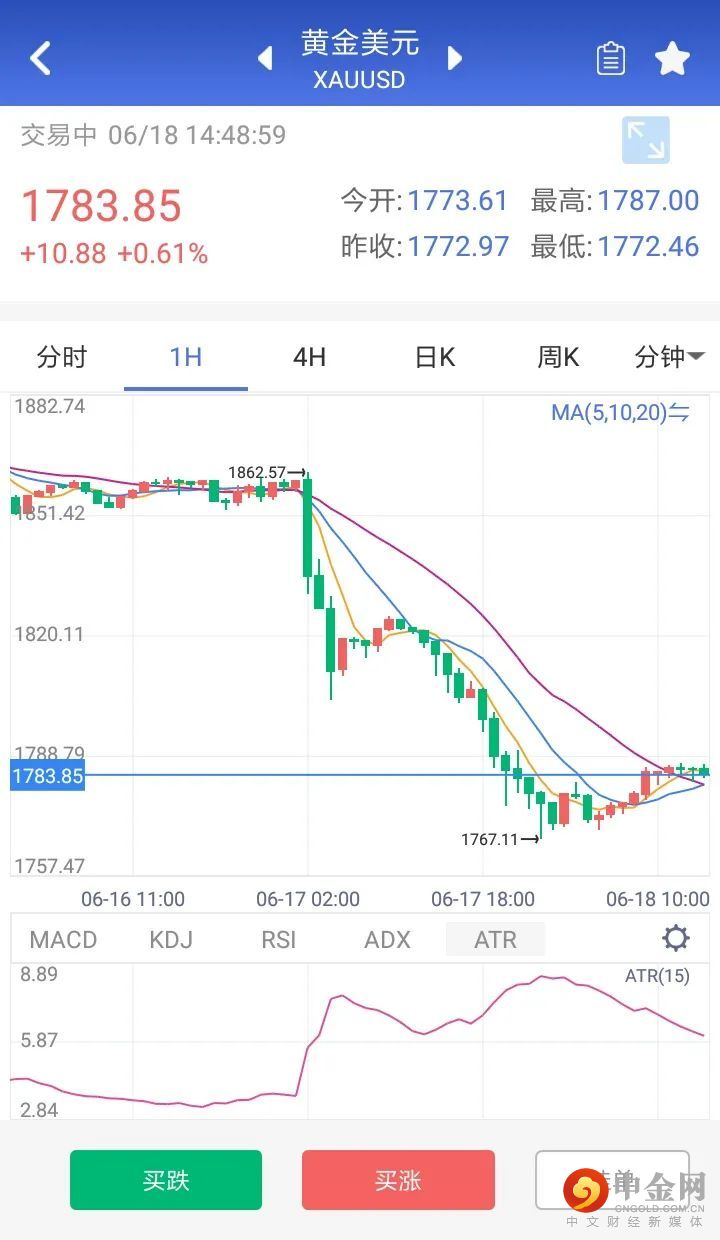Screen dimensions: 720x1240
Task: Switch to the next trading instrument
Action: (455, 58)
